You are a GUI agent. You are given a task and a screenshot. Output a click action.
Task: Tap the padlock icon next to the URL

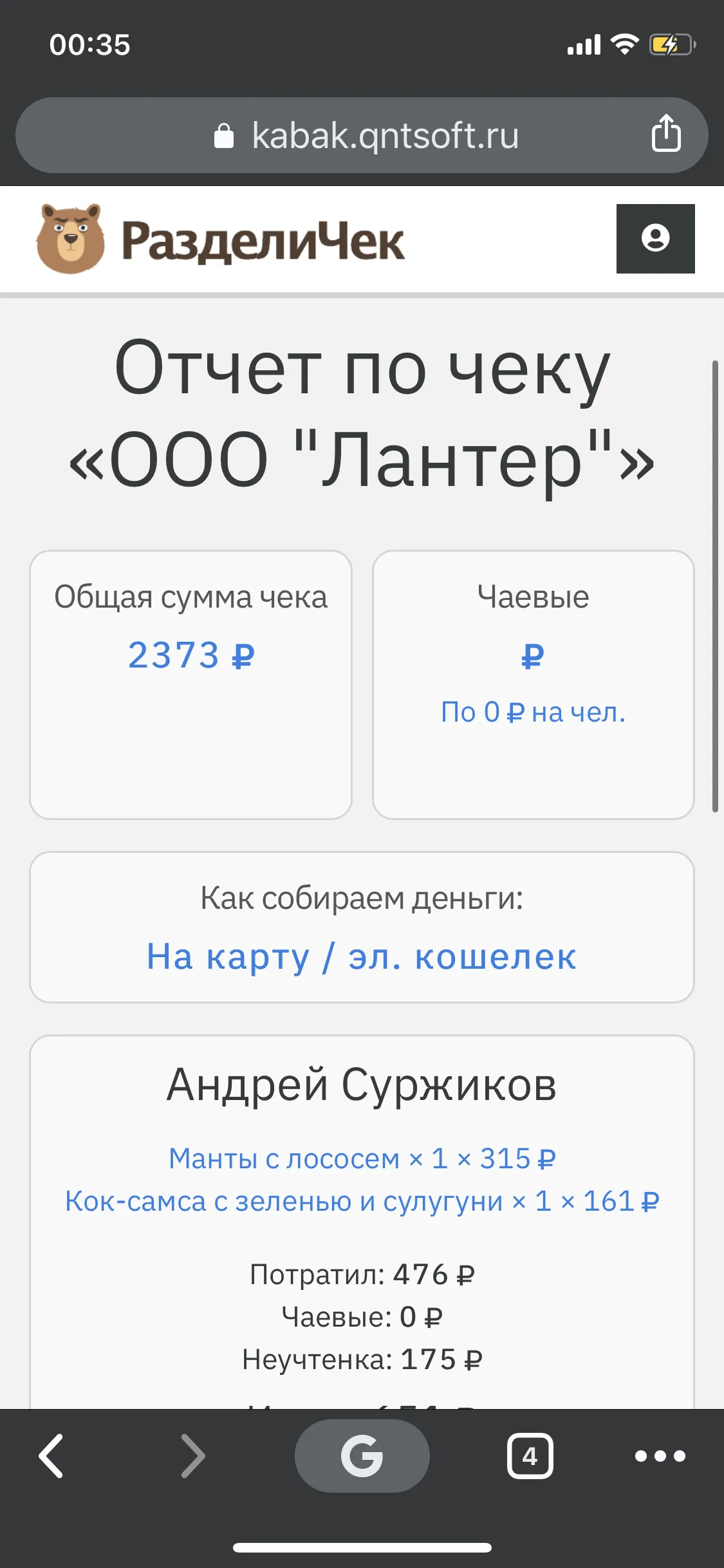(x=224, y=135)
